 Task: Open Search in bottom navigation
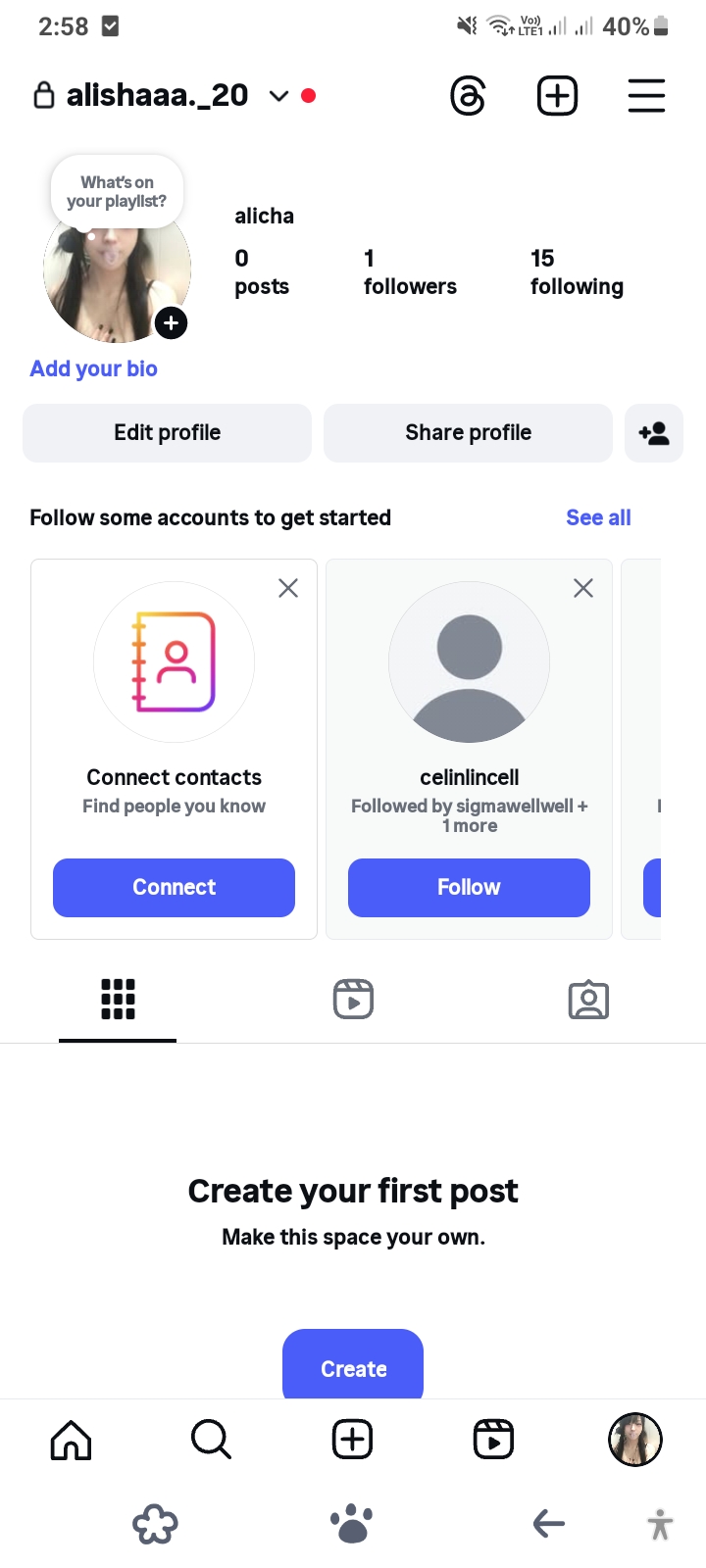(211, 1440)
